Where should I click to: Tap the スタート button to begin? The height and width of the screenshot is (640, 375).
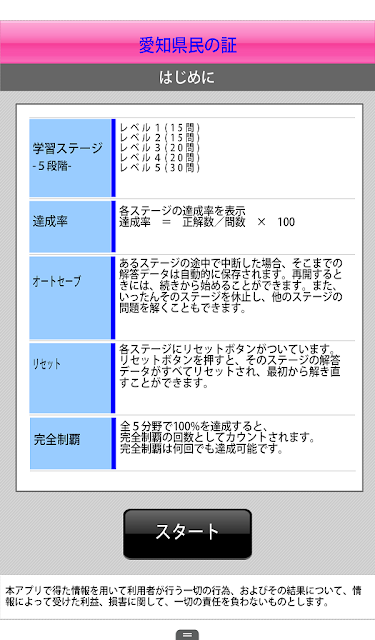point(187,533)
